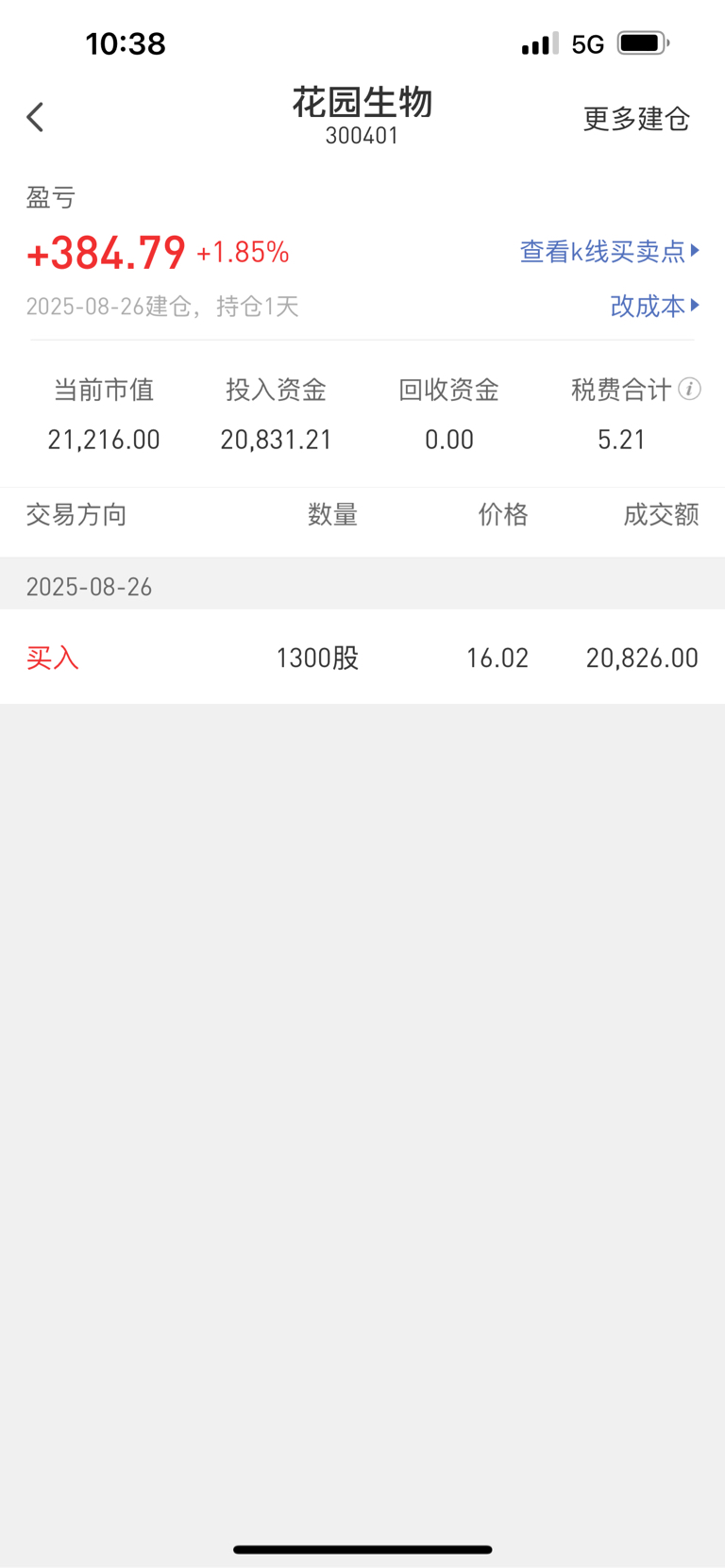Viewport: 725px width, 1568px height.
Task: Open the 买入 1300股 transaction row
Action: click(362, 657)
